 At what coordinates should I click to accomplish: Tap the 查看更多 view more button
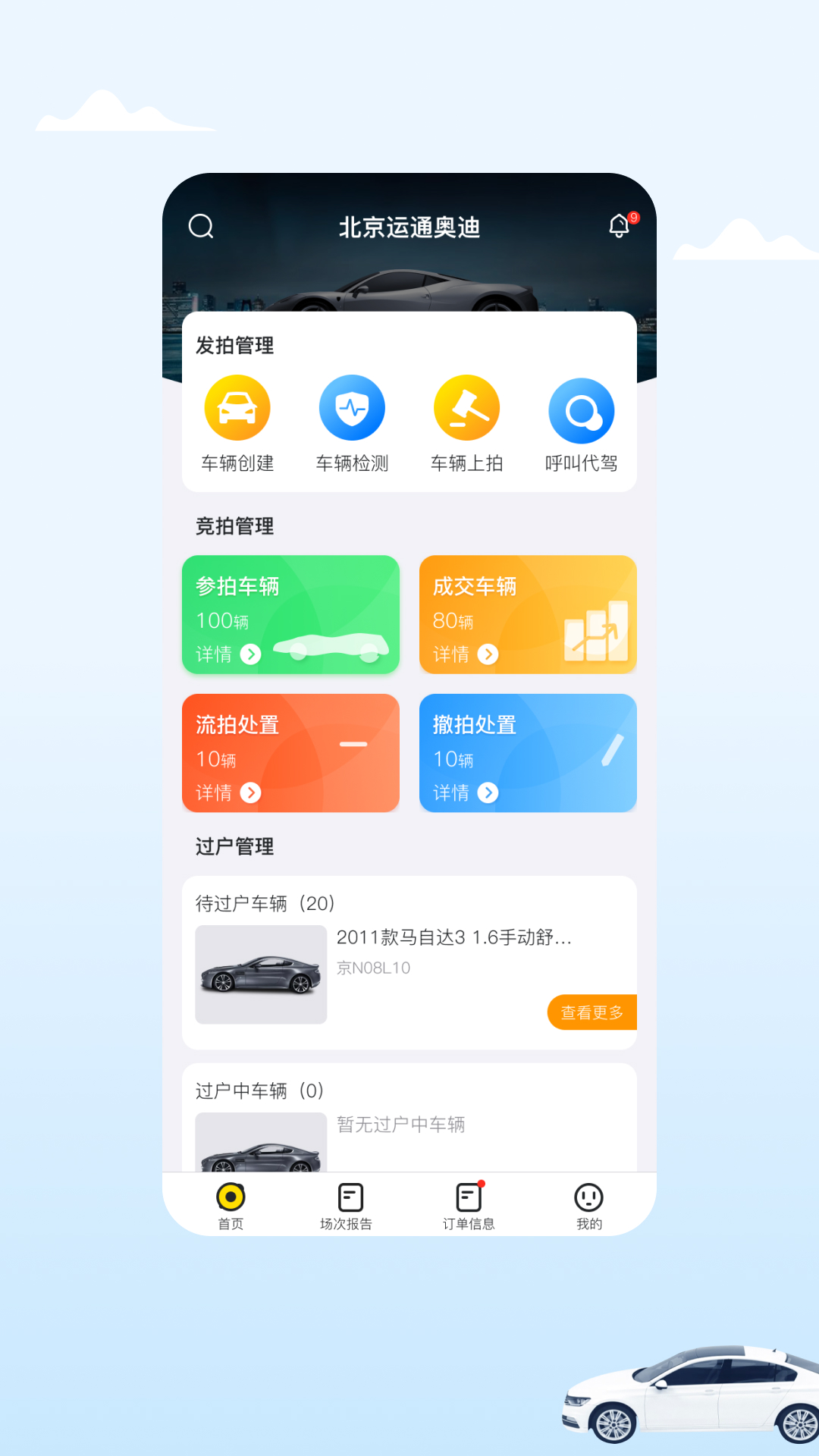(591, 1012)
